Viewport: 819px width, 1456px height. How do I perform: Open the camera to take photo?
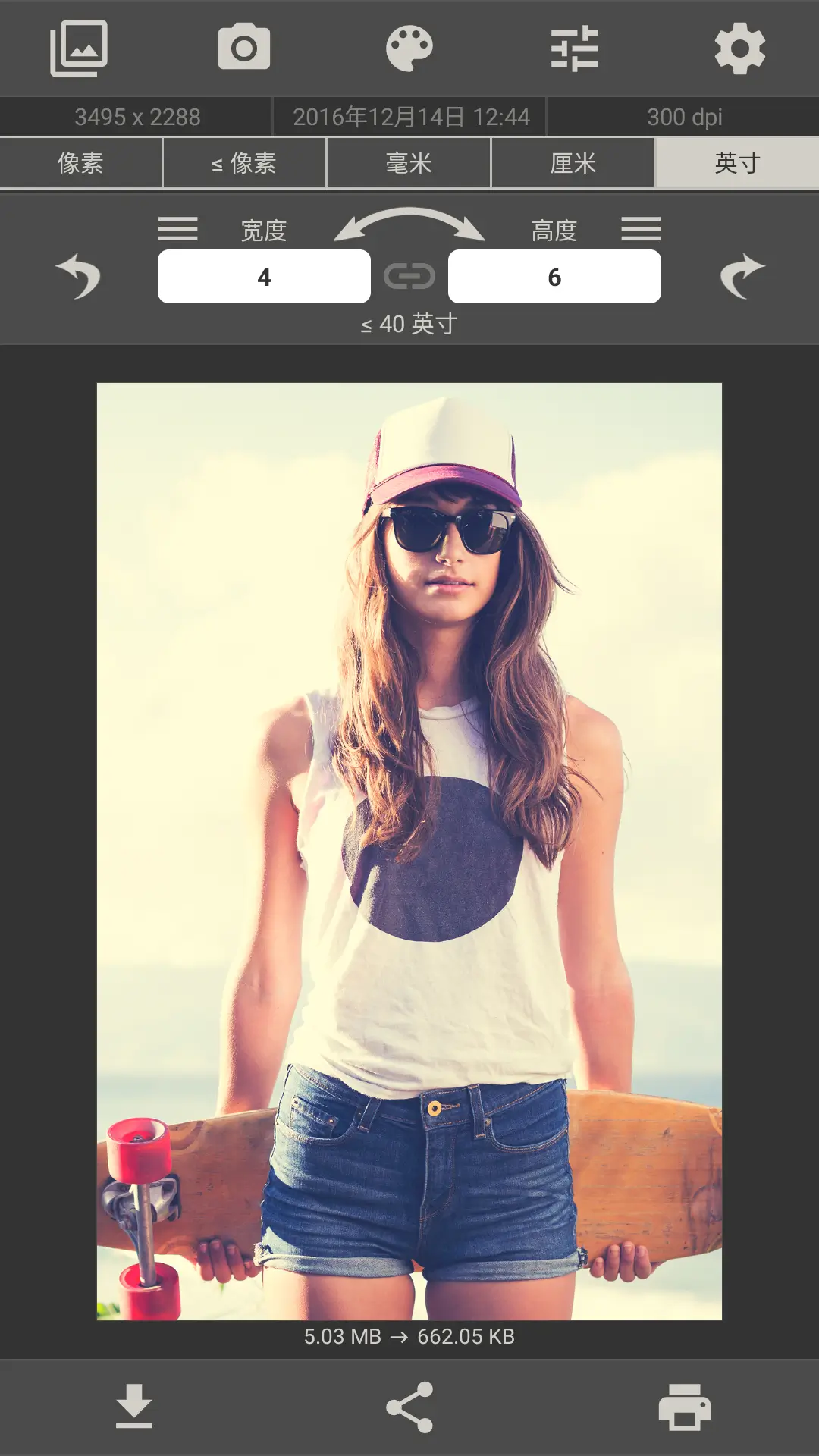coord(244,49)
